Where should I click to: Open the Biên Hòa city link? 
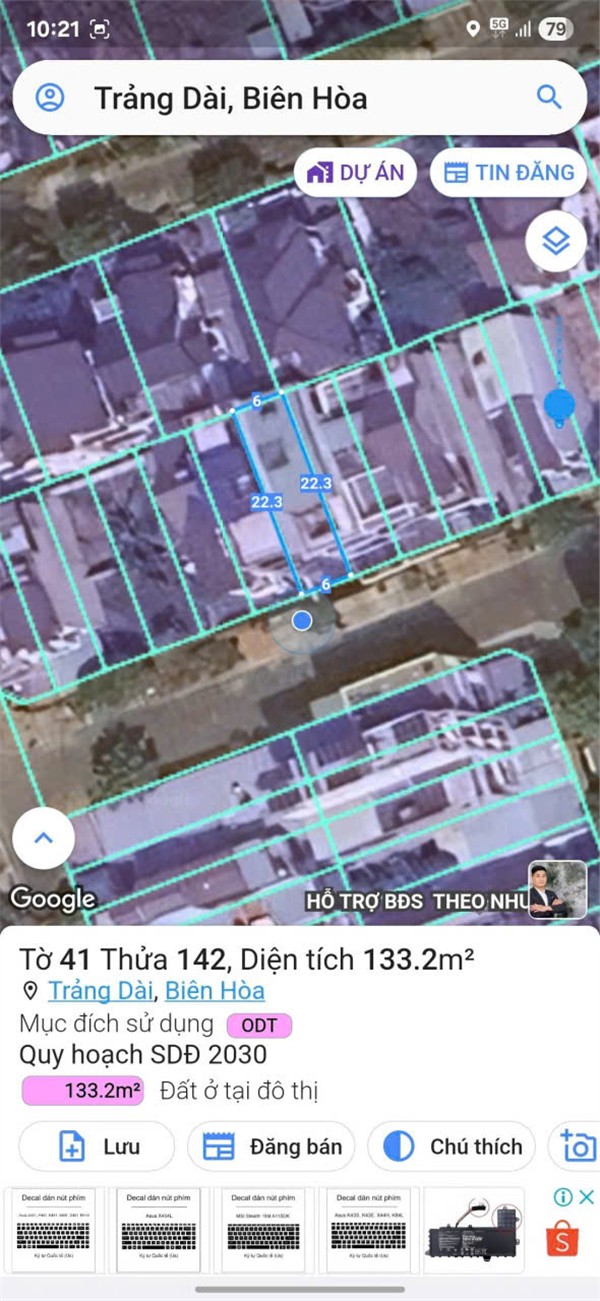pos(215,991)
